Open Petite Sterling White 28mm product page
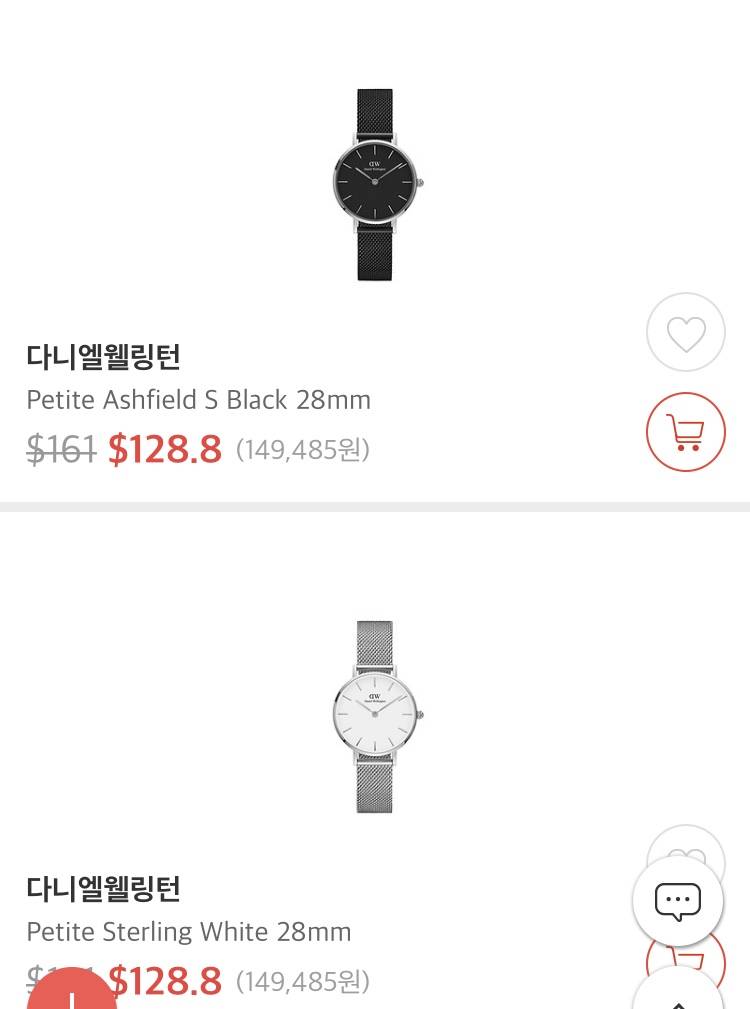Screen dimensions: 750x1009 click(189, 931)
